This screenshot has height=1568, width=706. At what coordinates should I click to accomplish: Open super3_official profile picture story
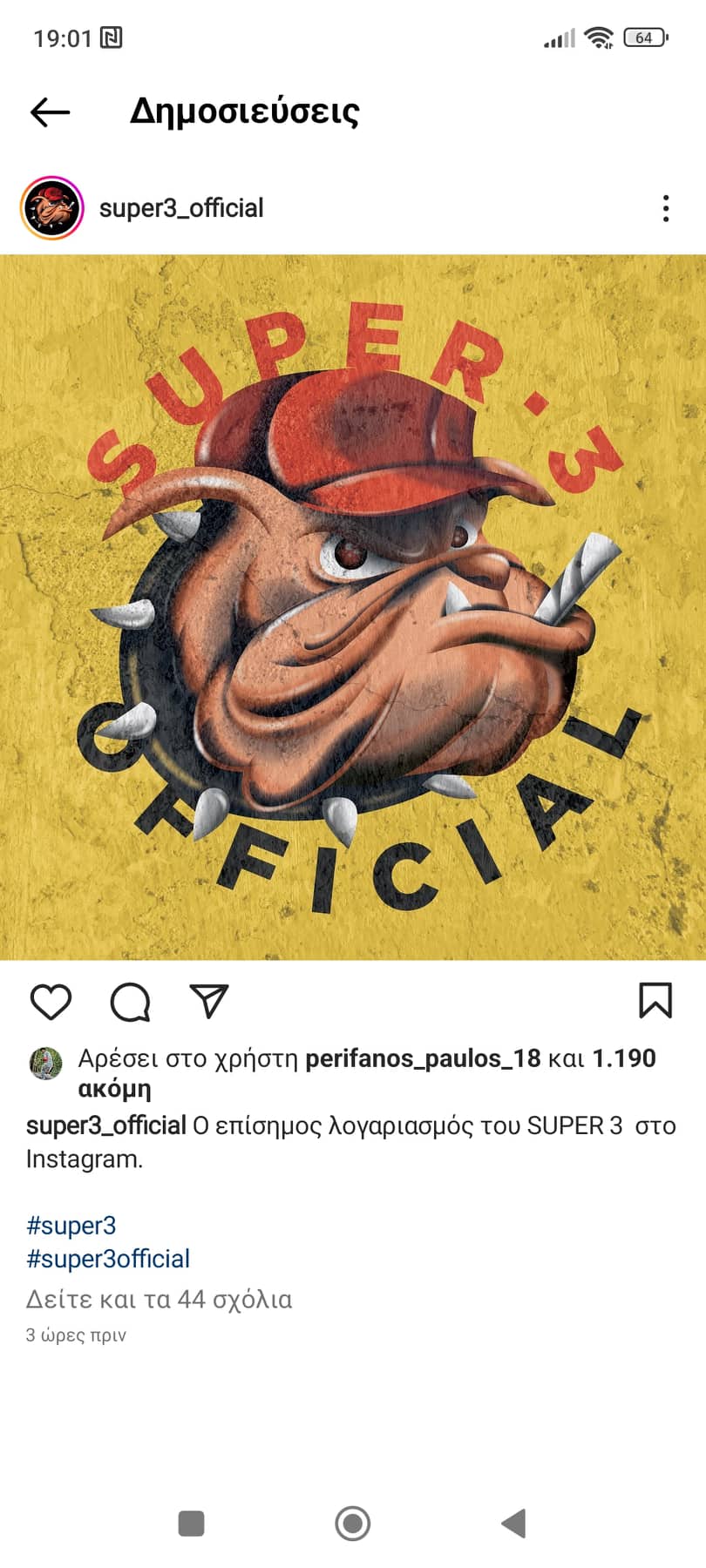click(x=51, y=208)
